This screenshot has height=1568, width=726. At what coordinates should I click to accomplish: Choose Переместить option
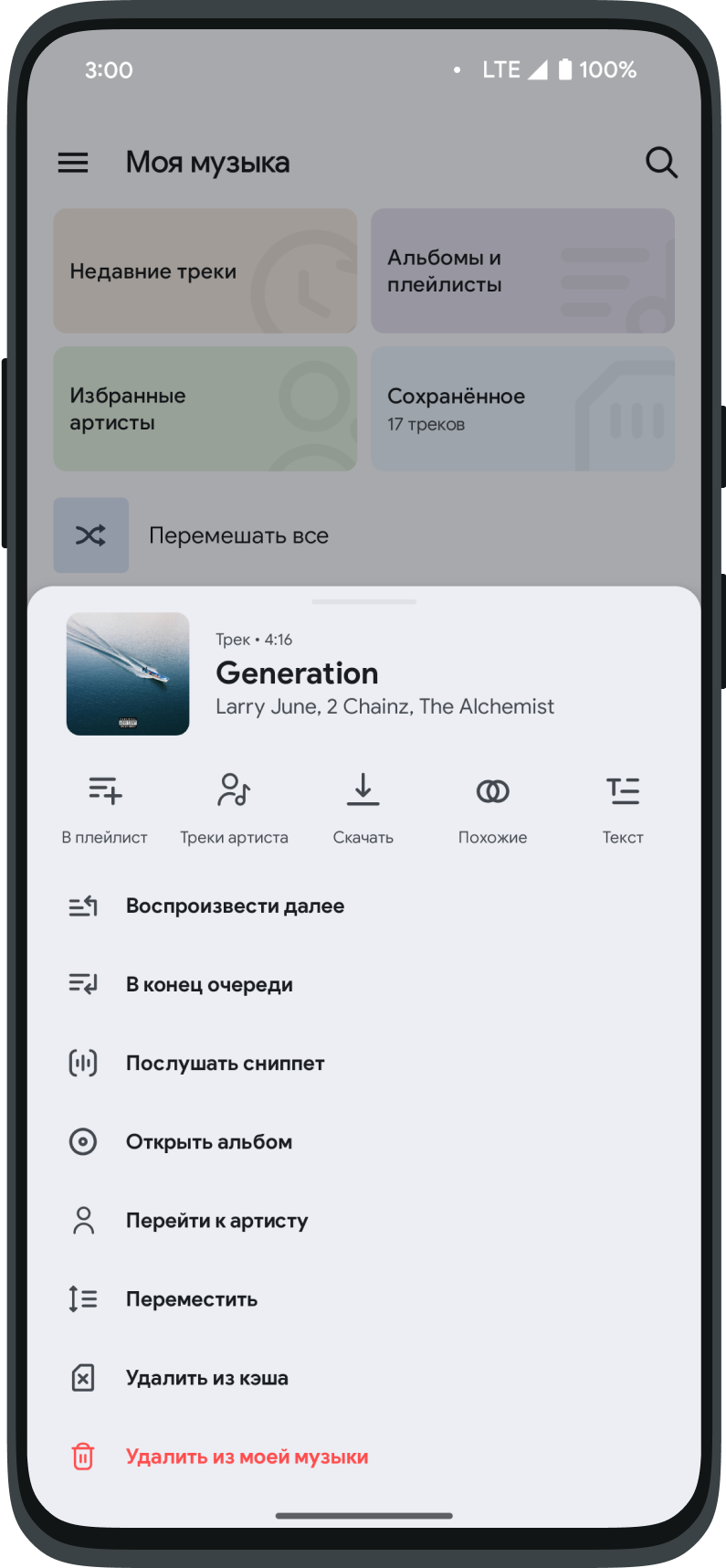click(x=191, y=1299)
